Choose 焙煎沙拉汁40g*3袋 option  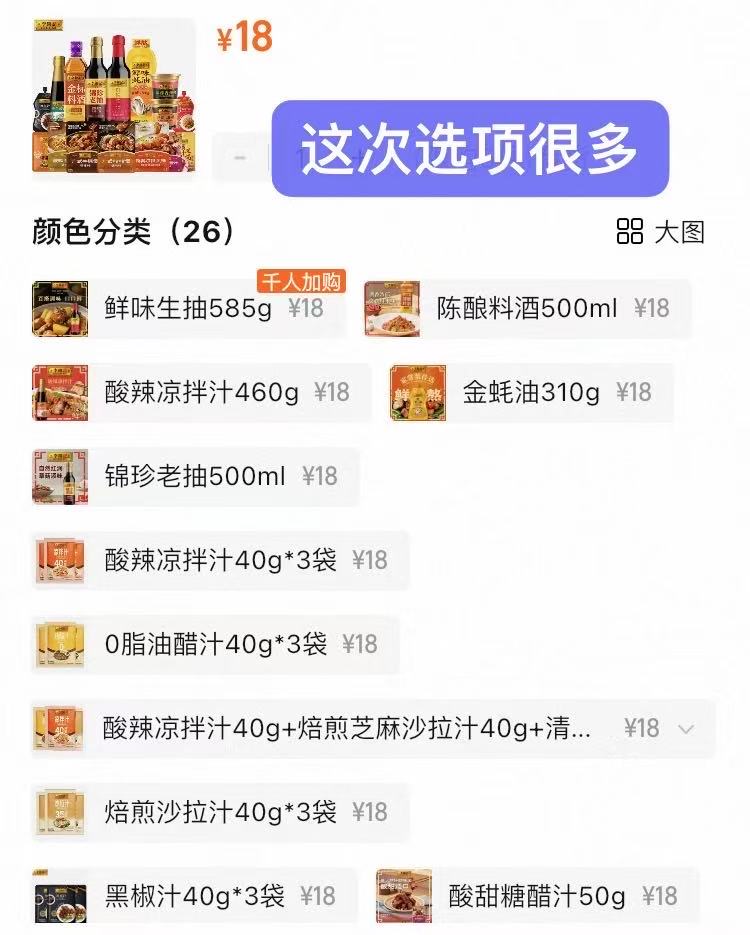pyautogui.click(x=220, y=812)
